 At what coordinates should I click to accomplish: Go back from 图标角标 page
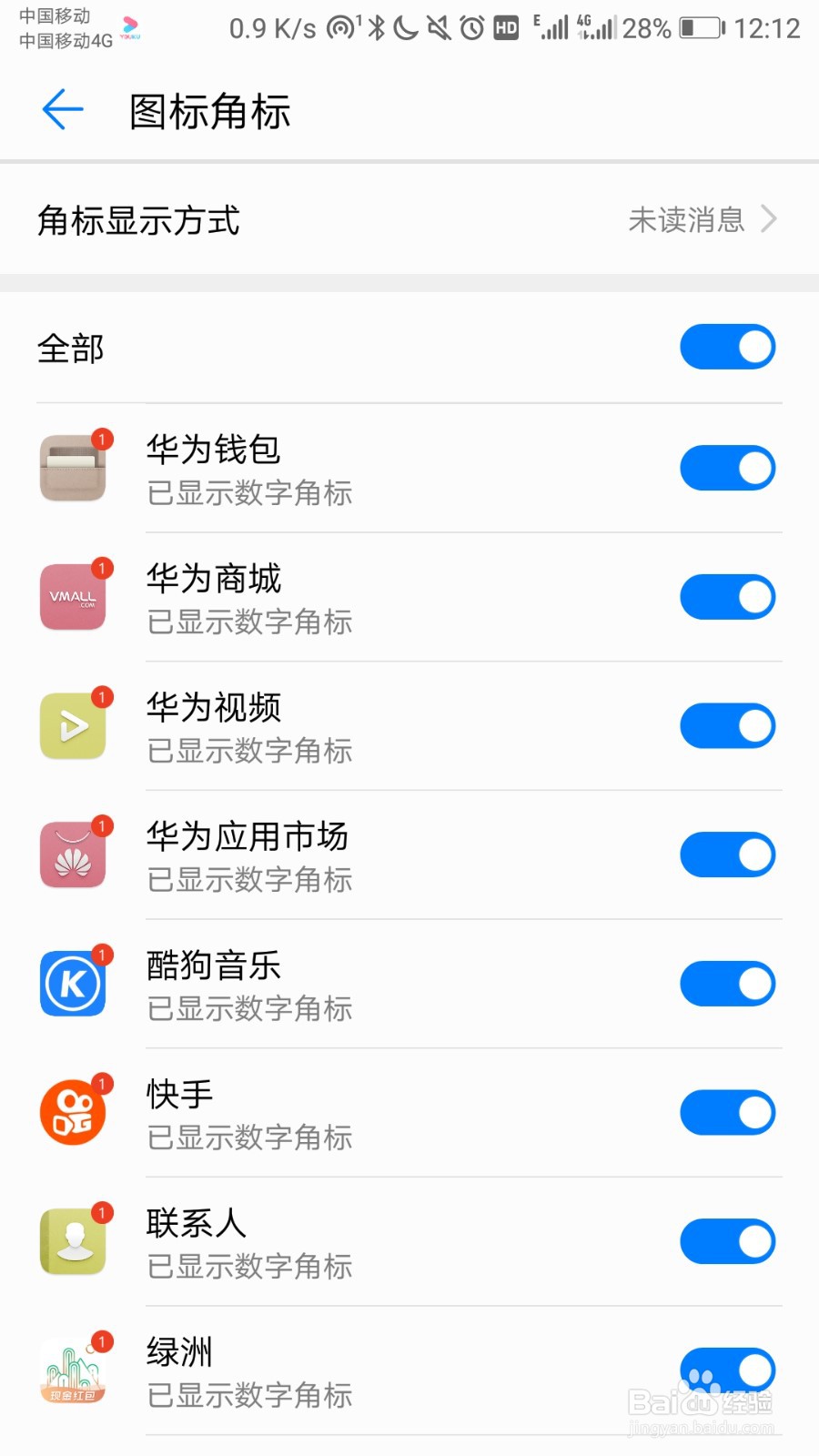pos(62,110)
